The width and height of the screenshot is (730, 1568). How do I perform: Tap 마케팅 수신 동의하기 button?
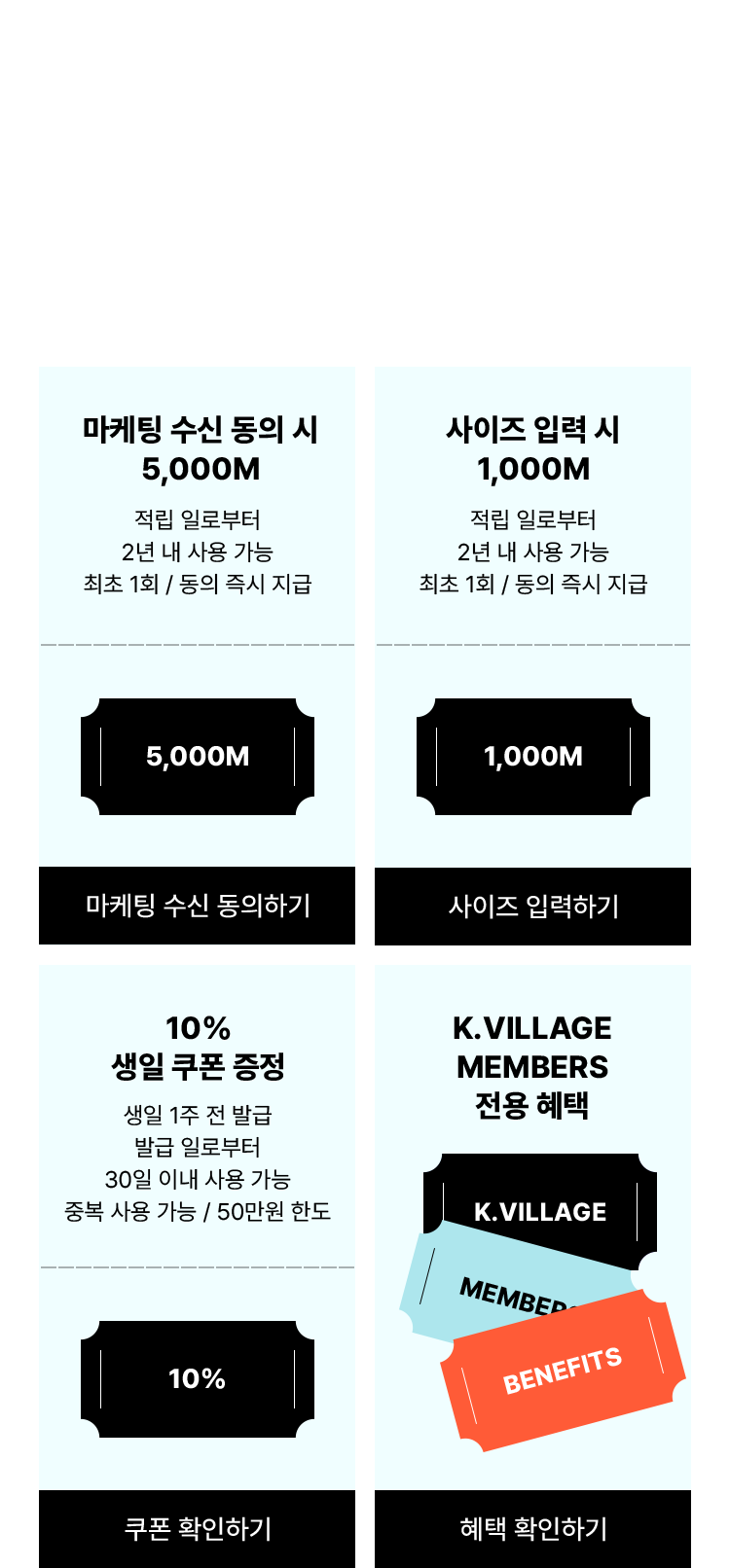pyautogui.click(x=198, y=906)
